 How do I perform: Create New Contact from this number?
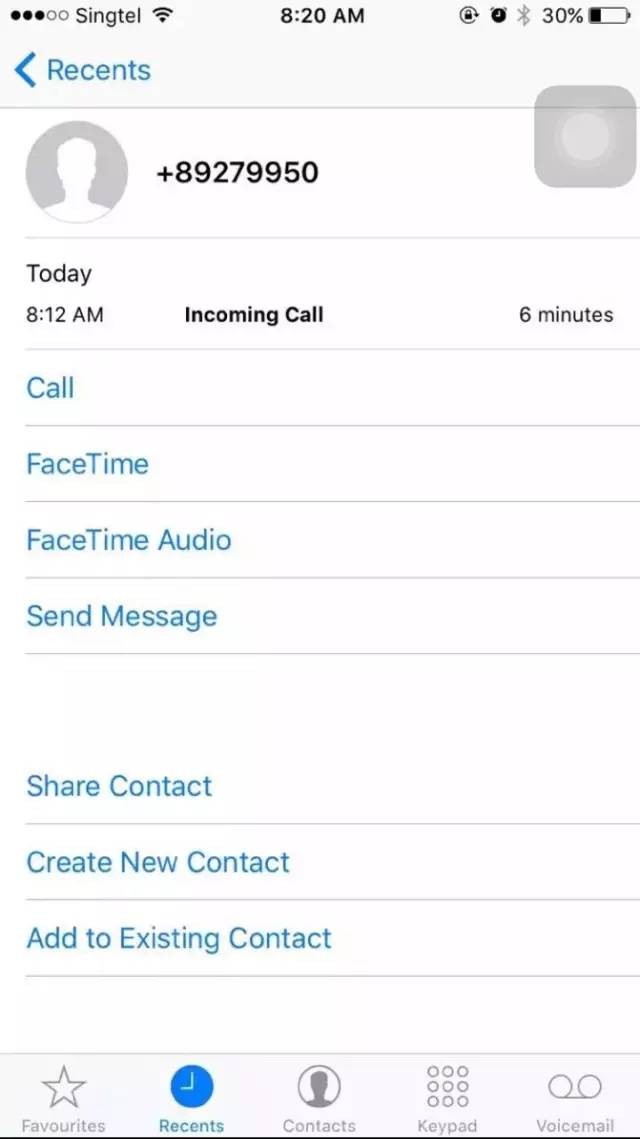[158, 862]
